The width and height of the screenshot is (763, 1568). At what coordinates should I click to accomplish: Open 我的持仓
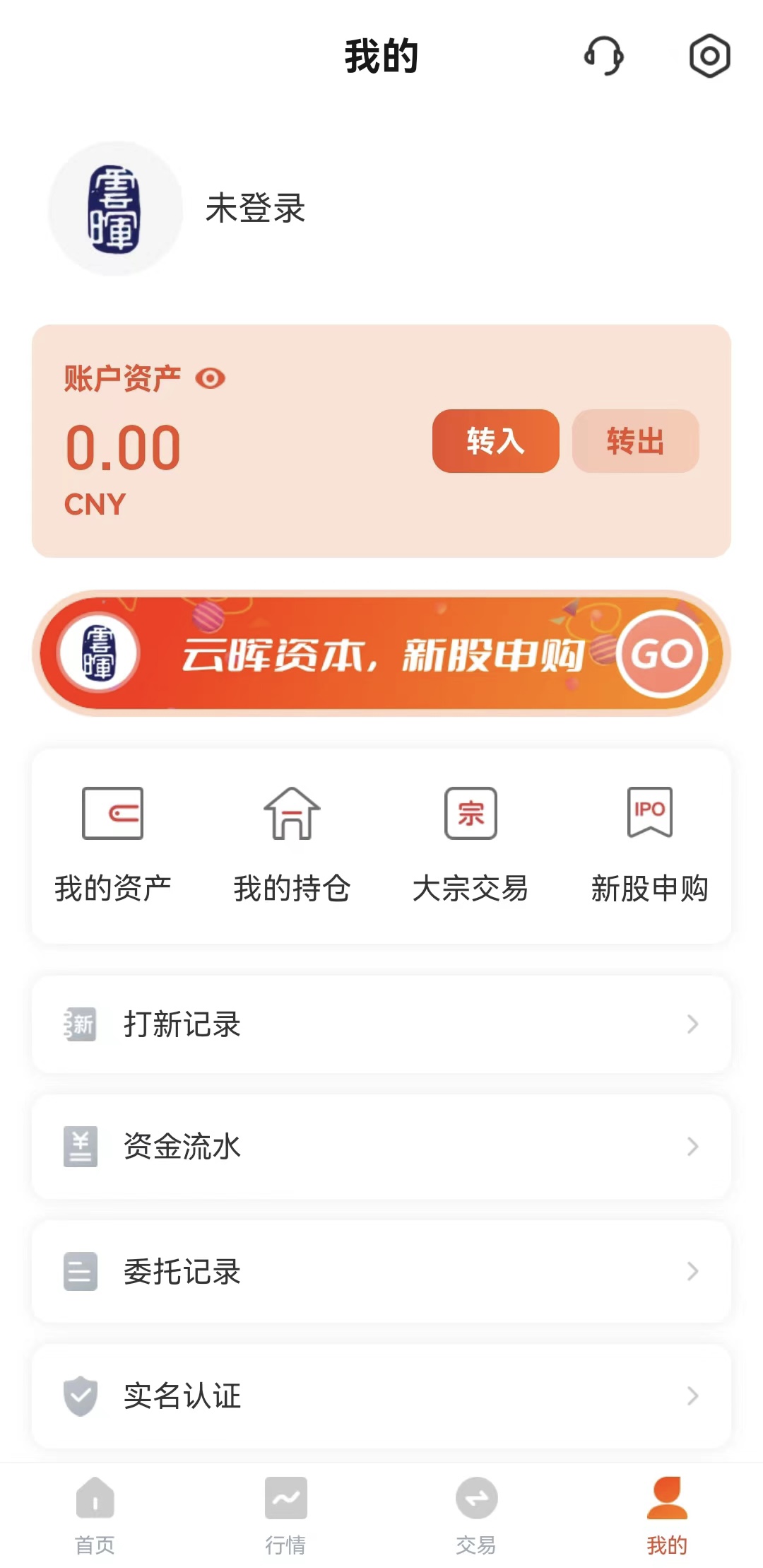[292, 846]
